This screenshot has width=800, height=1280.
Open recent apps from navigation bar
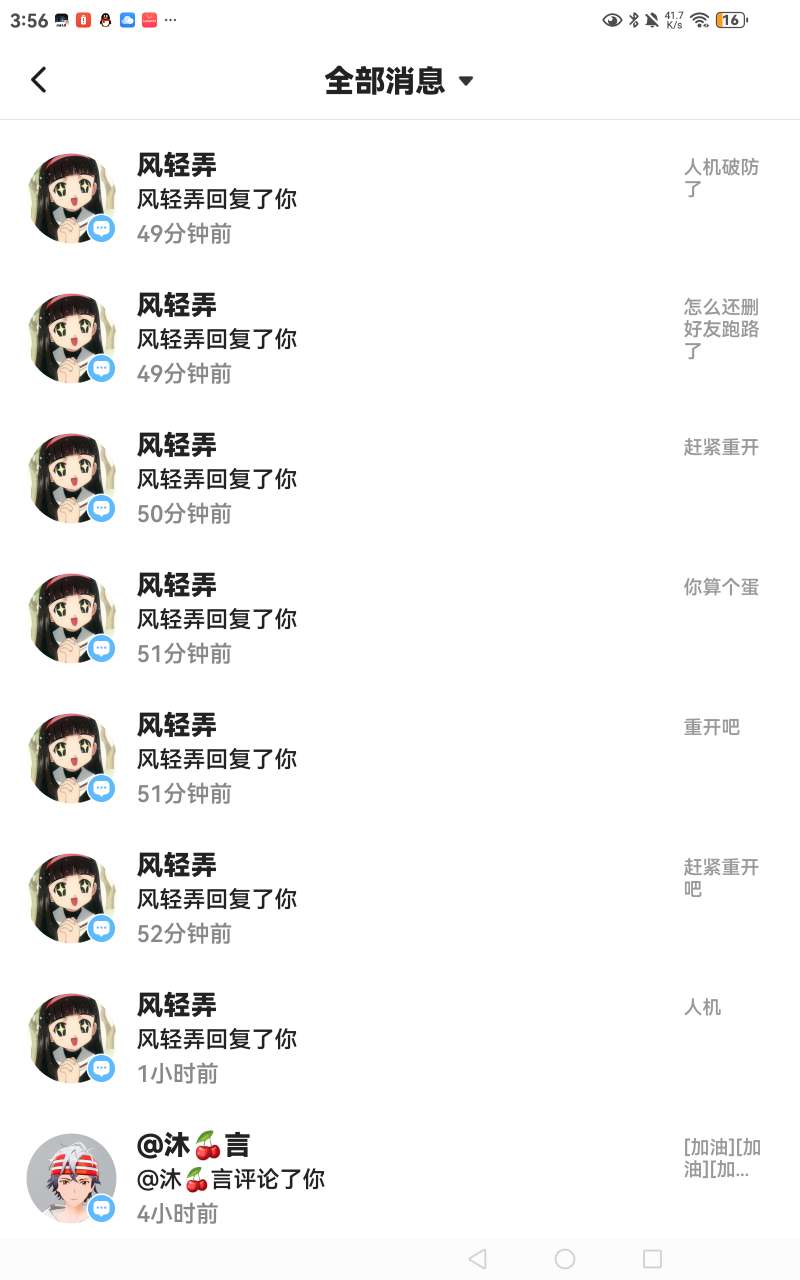point(653,1259)
